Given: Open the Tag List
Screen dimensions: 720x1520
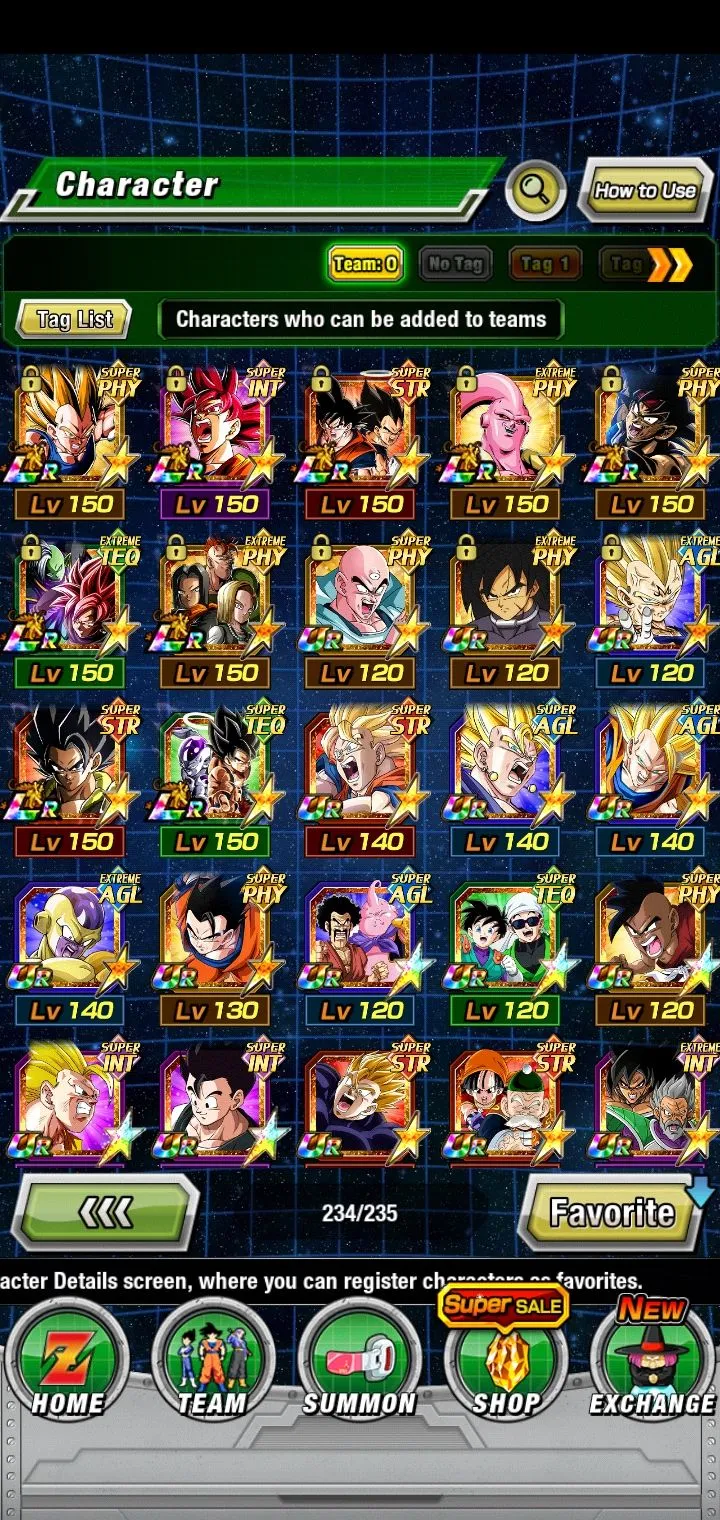Looking at the screenshot, I should (74, 320).
